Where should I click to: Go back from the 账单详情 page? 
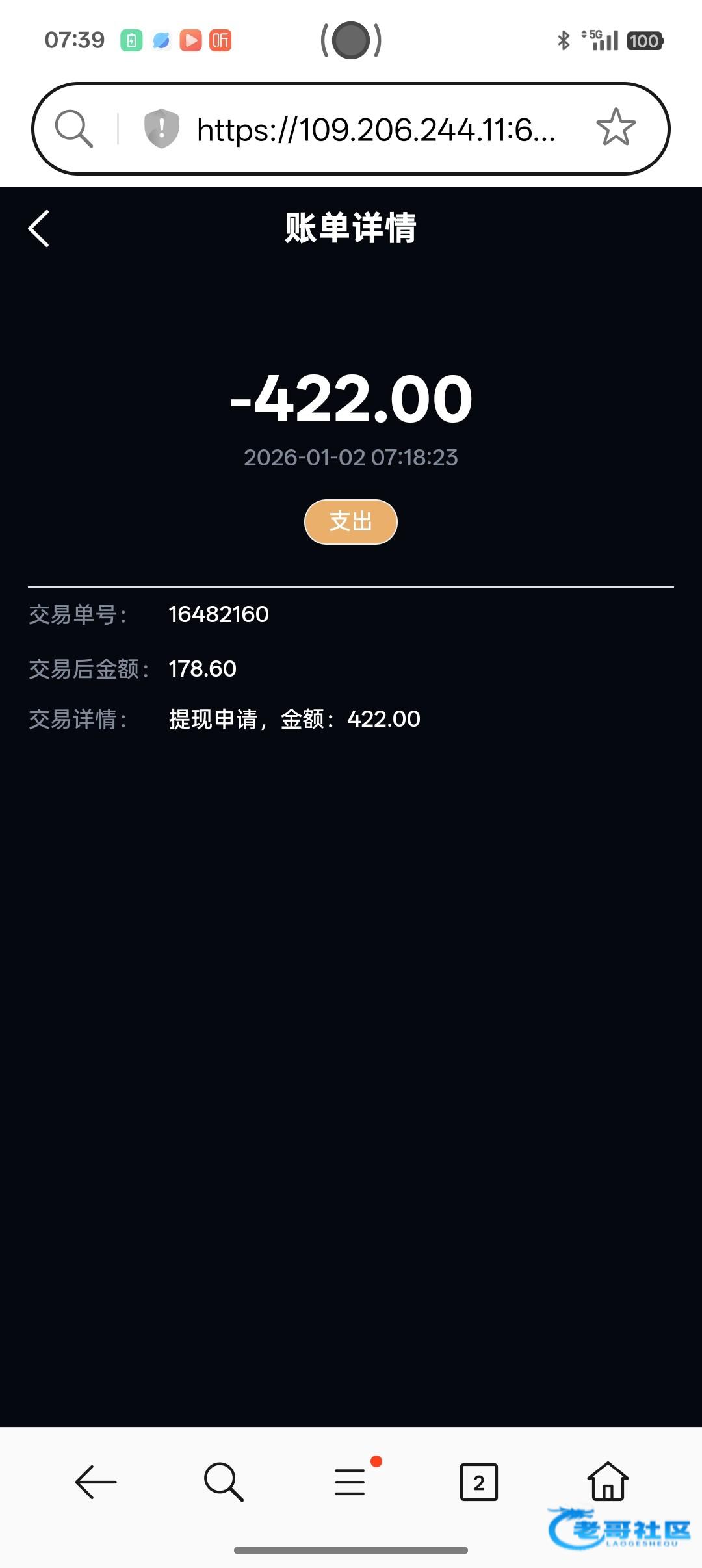39,229
